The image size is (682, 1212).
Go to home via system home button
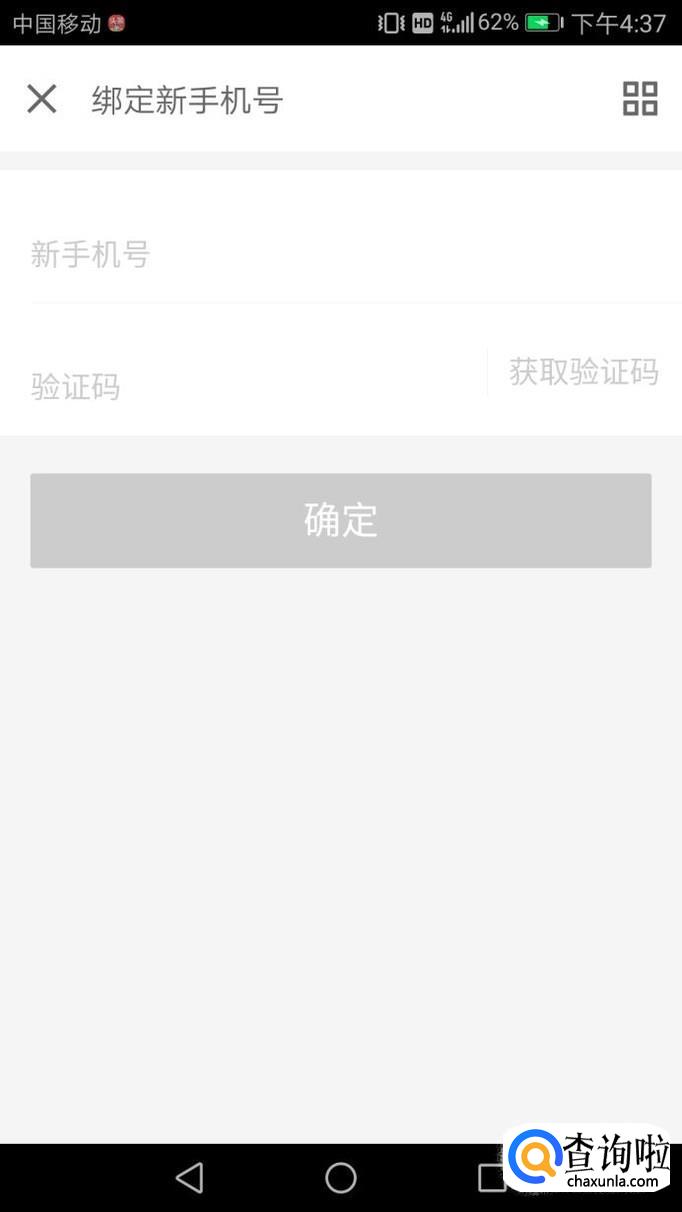tap(341, 1178)
